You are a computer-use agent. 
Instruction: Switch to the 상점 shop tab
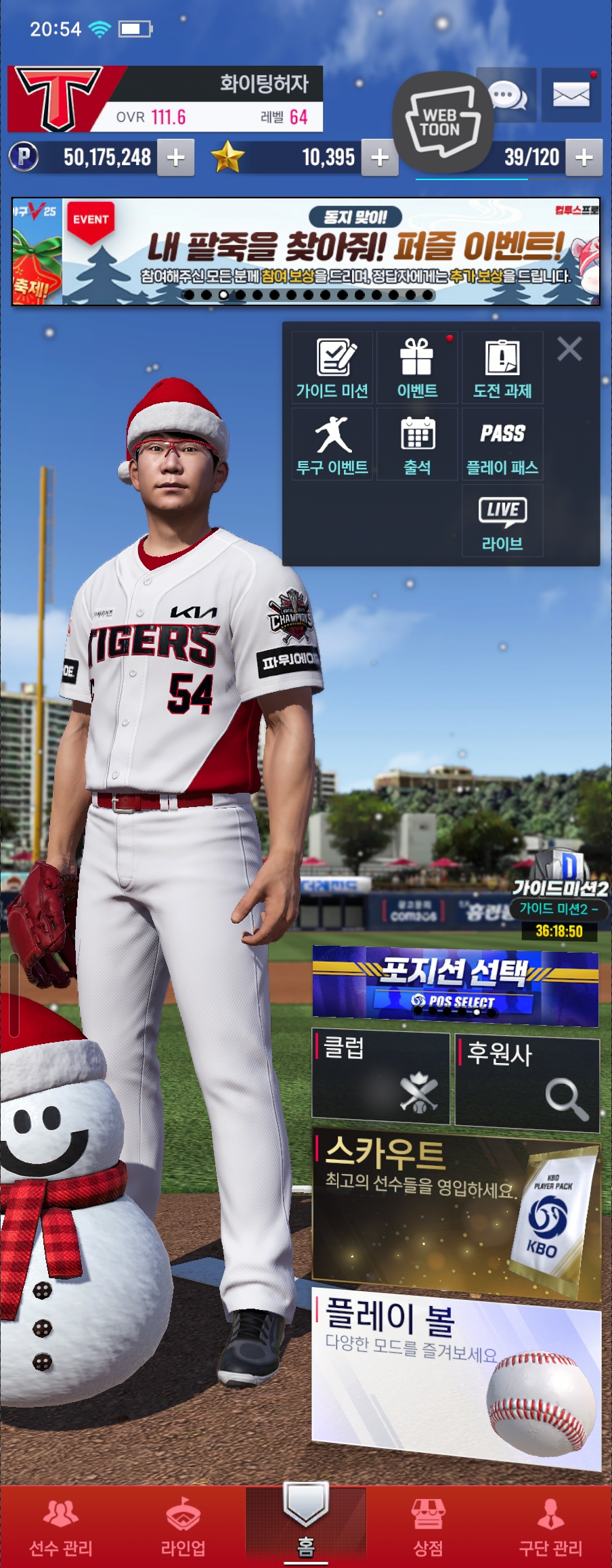428,1526
